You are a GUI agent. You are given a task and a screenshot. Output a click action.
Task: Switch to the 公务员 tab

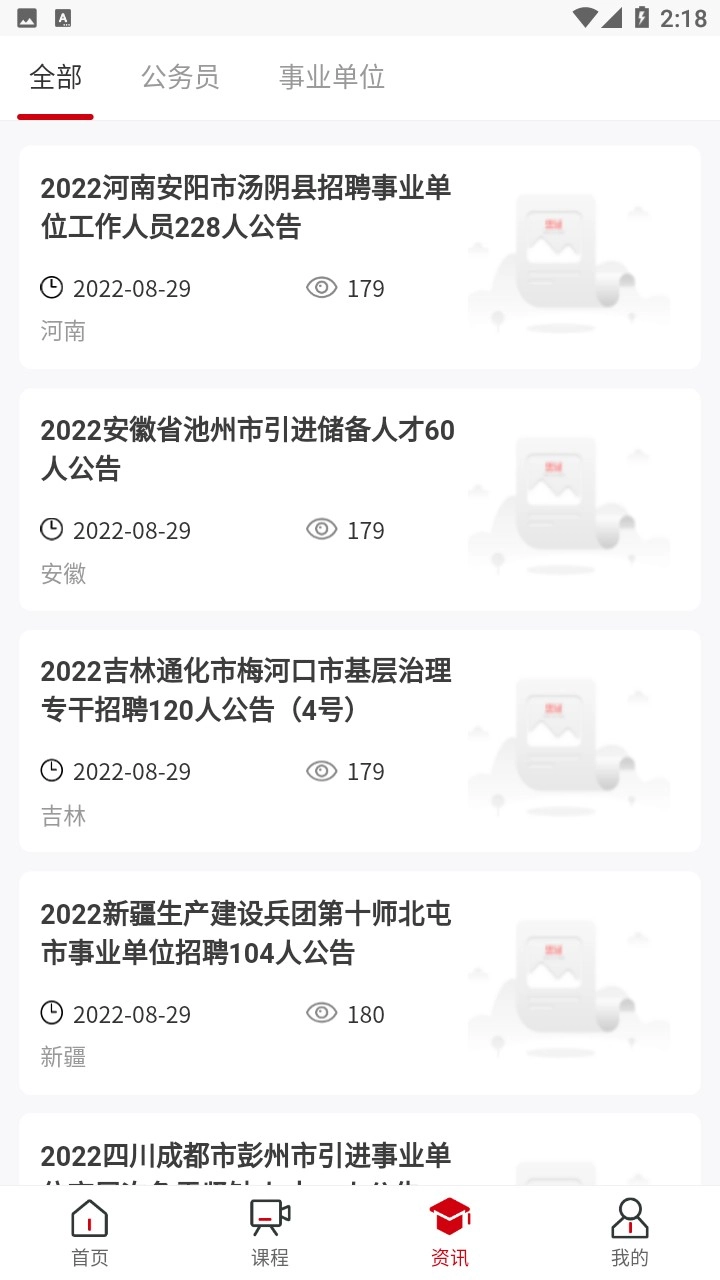[181, 77]
